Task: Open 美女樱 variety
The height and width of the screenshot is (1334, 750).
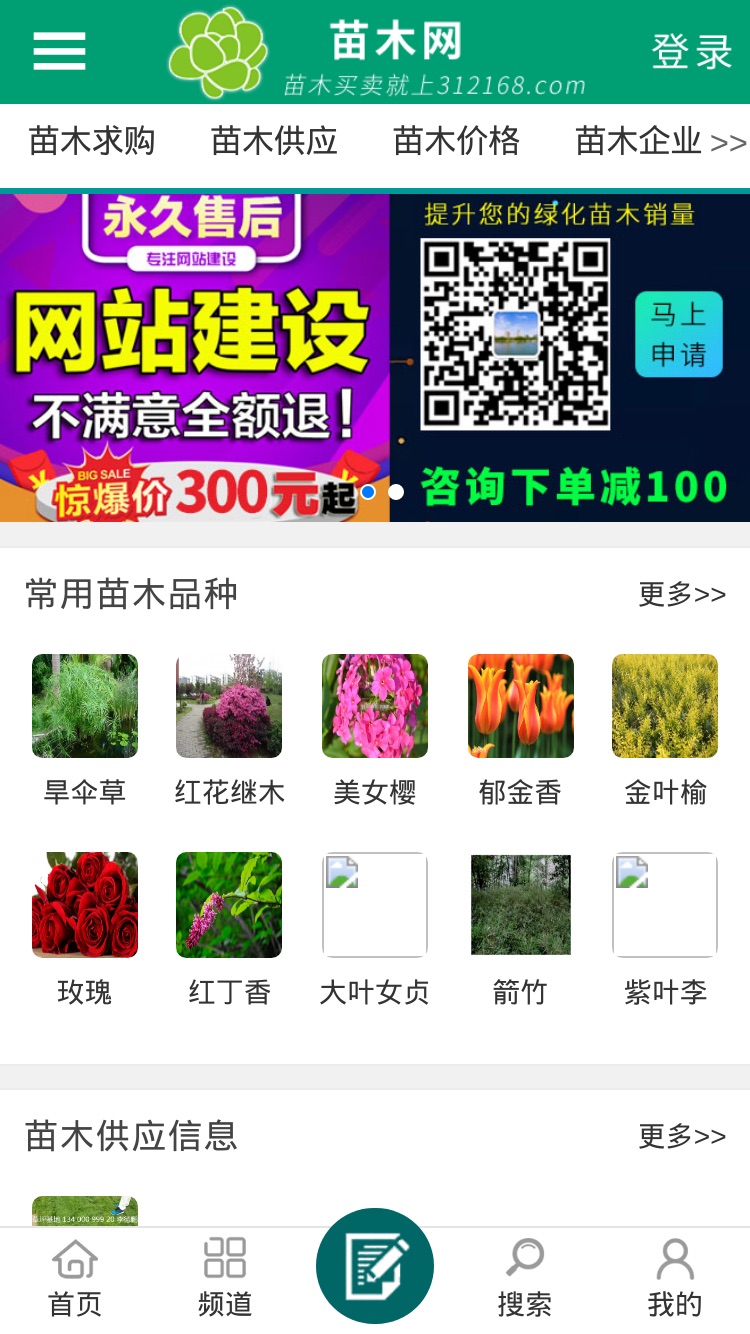Action: click(x=375, y=731)
